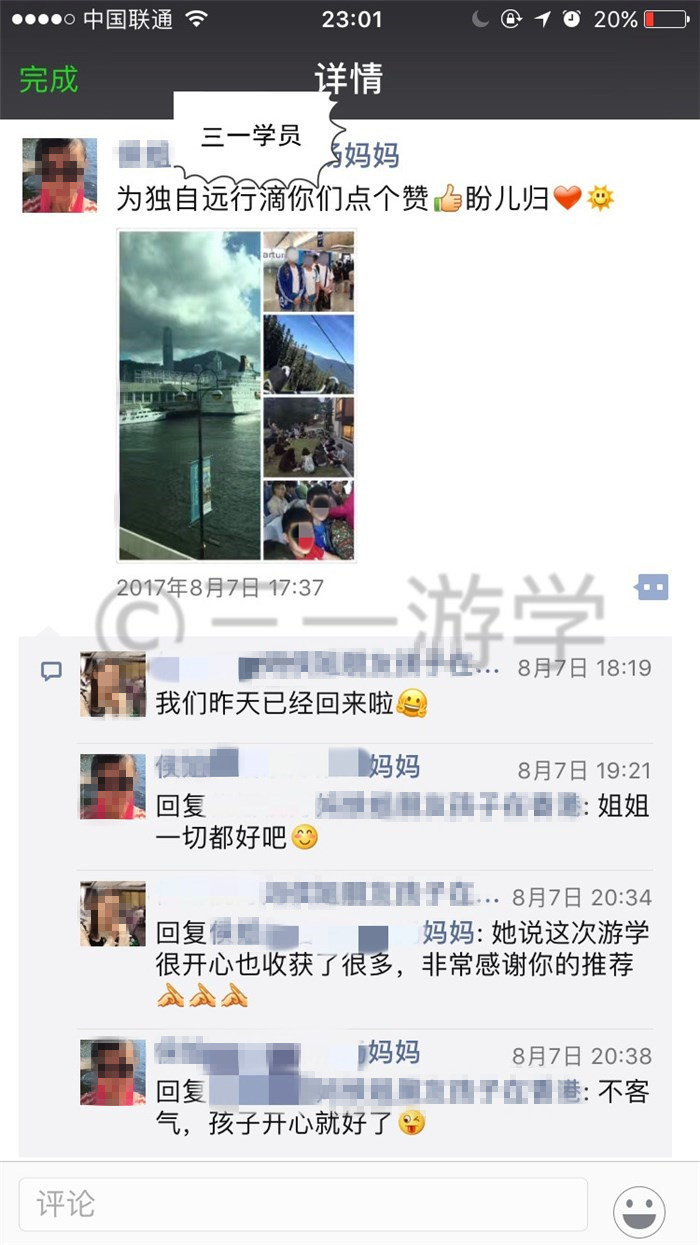Tap the 评论 comment input field
Viewport: 700px width, 1245px height.
tap(303, 1204)
